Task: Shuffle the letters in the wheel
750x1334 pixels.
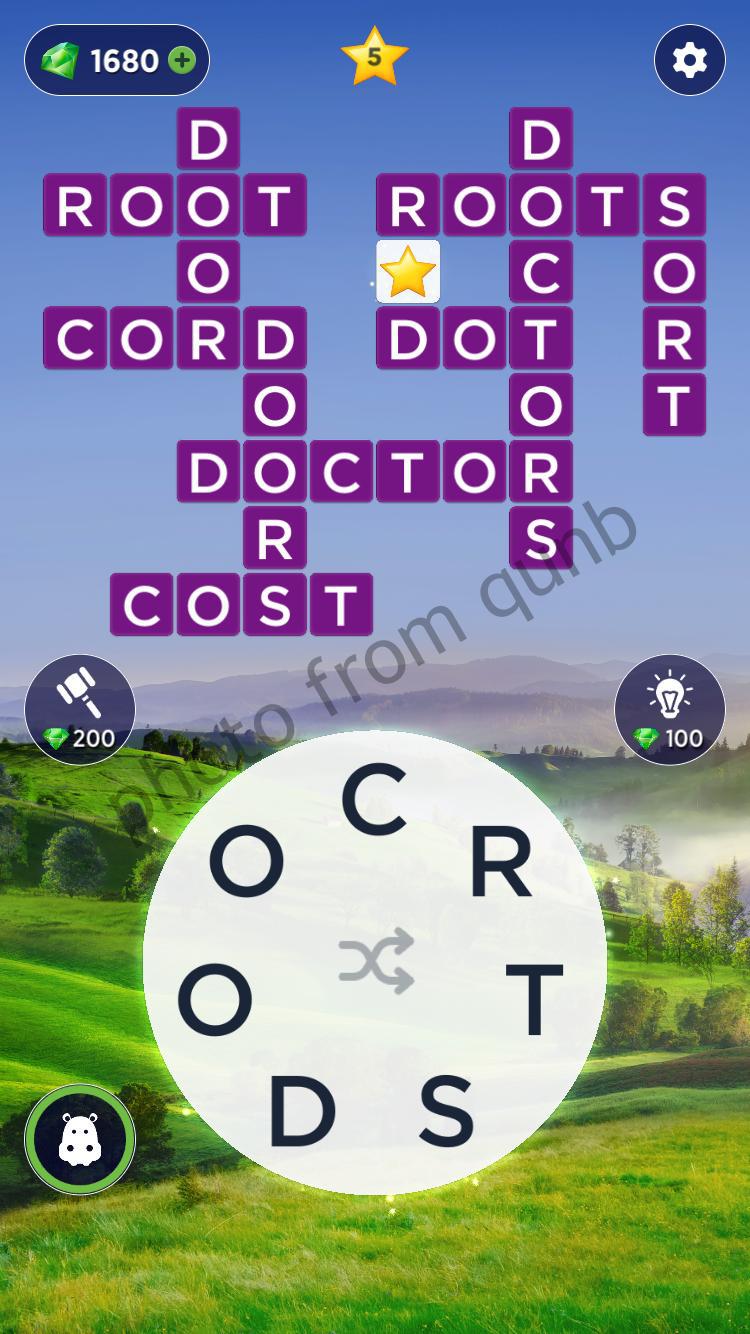Action: (x=376, y=961)
